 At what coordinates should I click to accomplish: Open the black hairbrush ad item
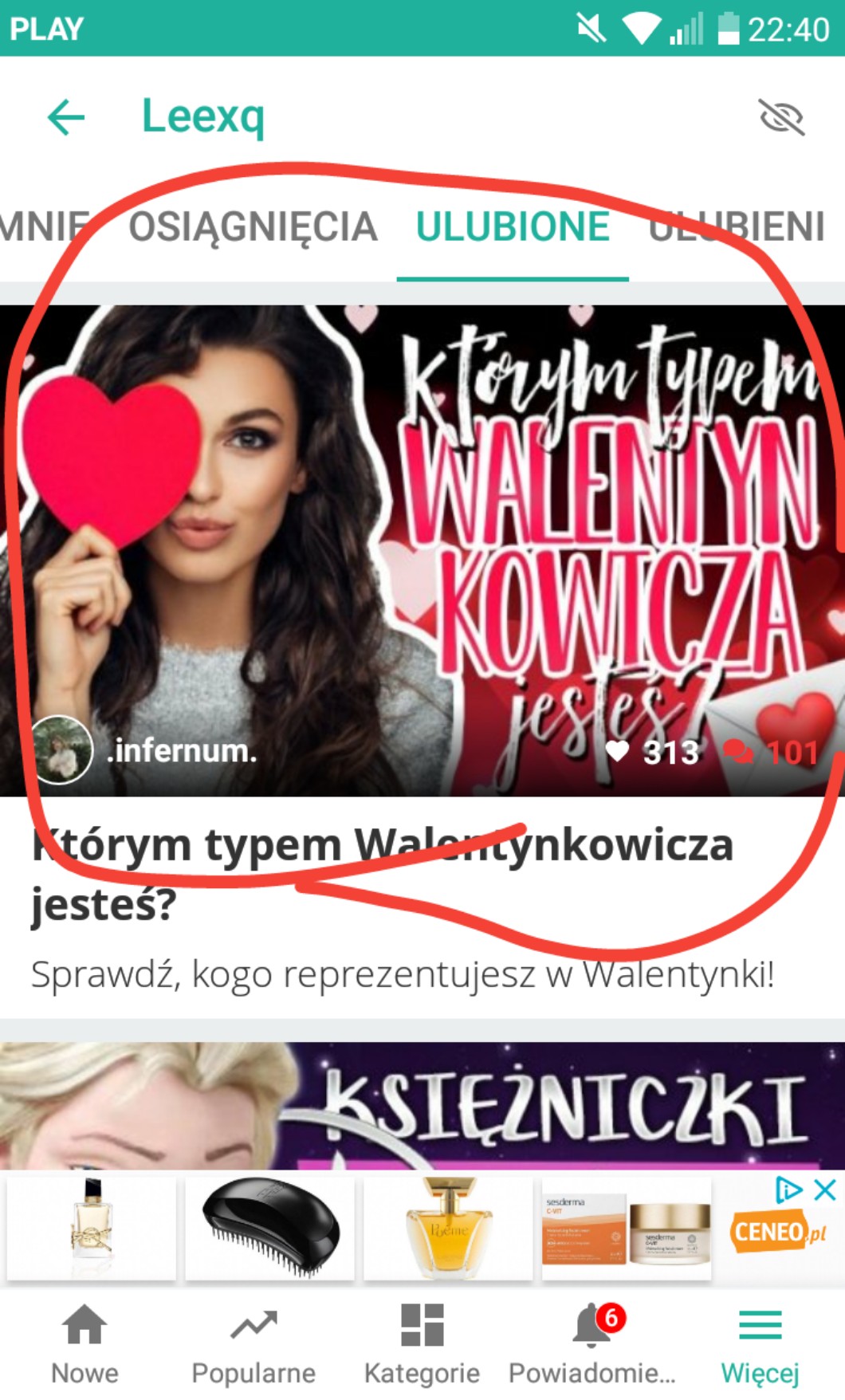269,1229
